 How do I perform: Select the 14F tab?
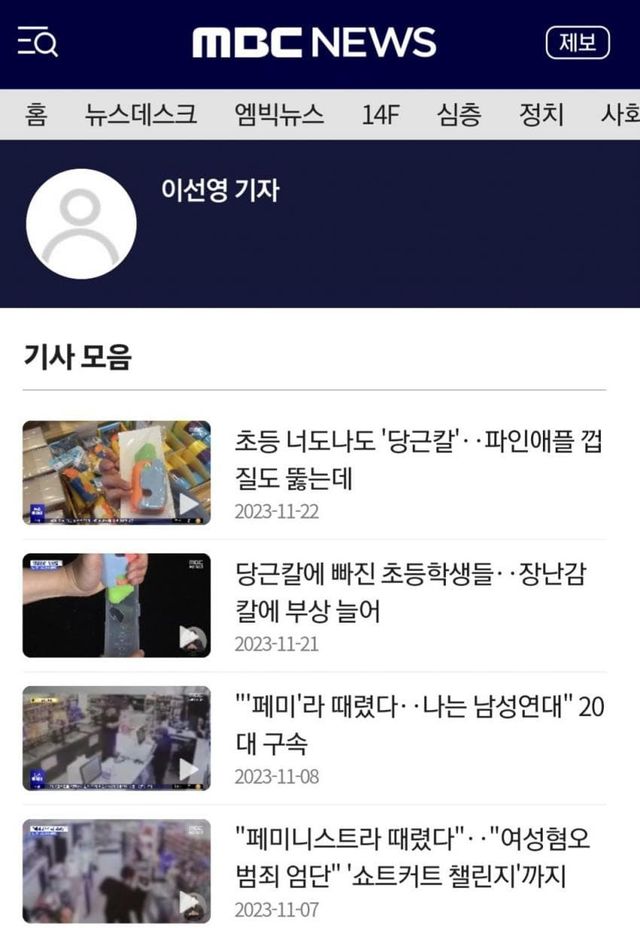[380, 115]
